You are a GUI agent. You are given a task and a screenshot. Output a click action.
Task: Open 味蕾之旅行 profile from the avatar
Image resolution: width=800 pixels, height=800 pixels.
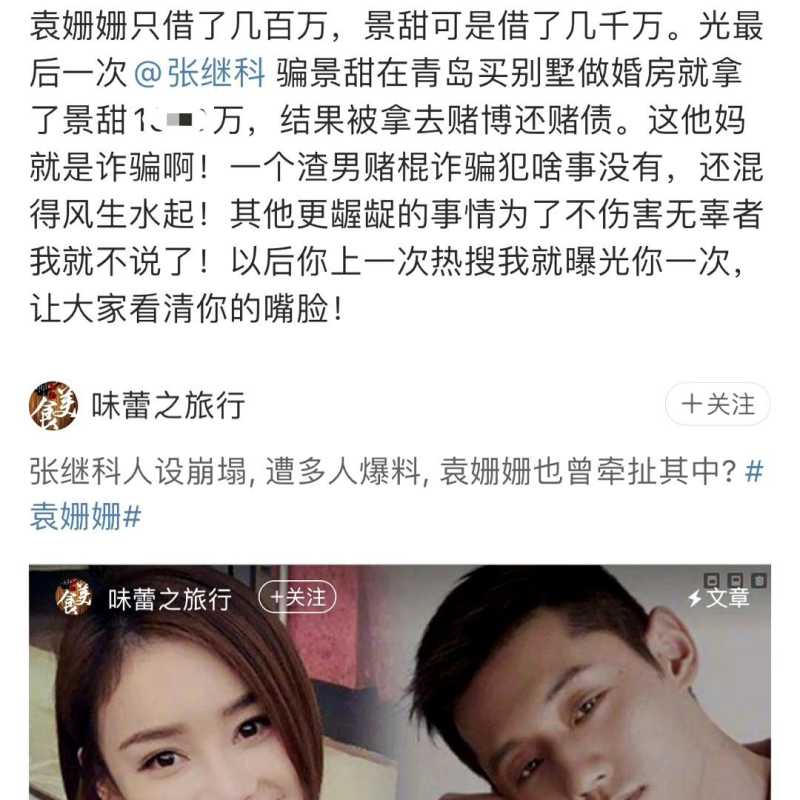(x=53, y=405)
